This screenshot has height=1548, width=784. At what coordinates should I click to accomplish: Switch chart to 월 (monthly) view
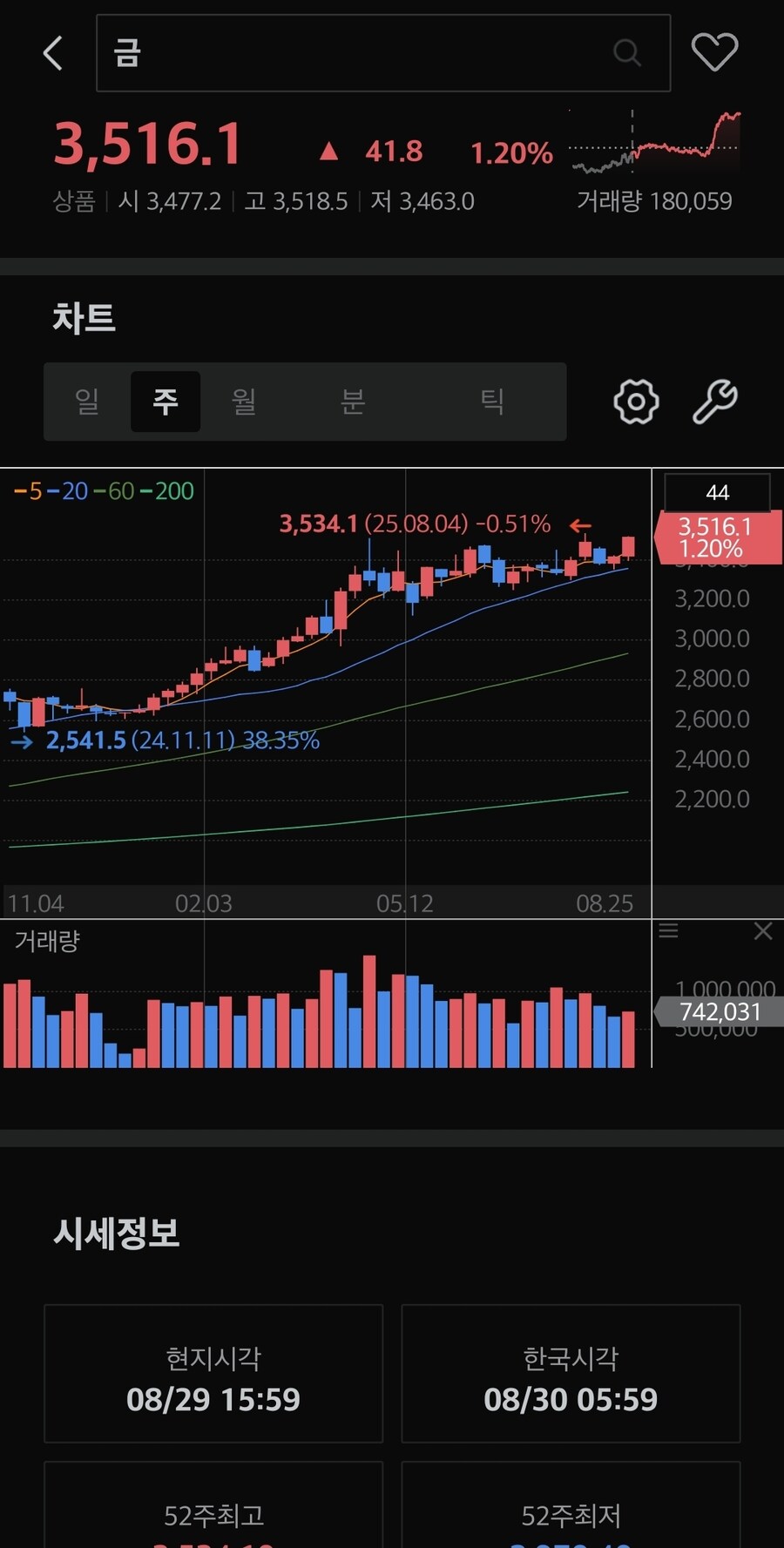[244, 402]
